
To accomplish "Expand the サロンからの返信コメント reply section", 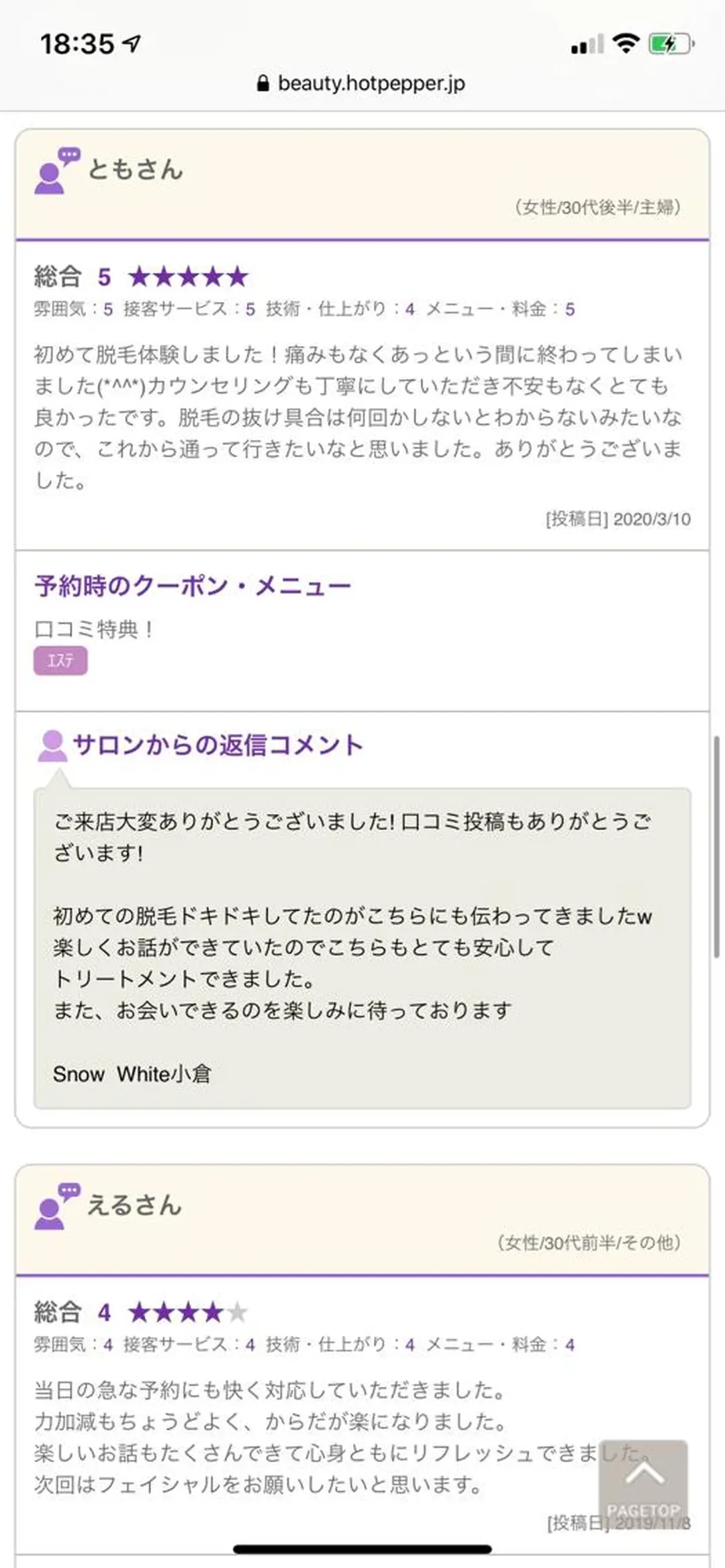I will (x=217, y=745).
